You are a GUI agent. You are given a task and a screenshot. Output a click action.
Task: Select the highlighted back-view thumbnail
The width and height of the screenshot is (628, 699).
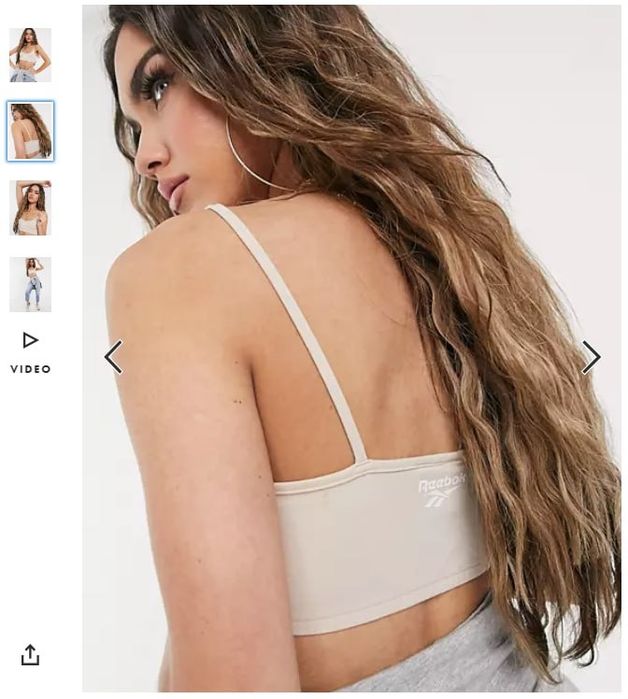click(30, 131)
